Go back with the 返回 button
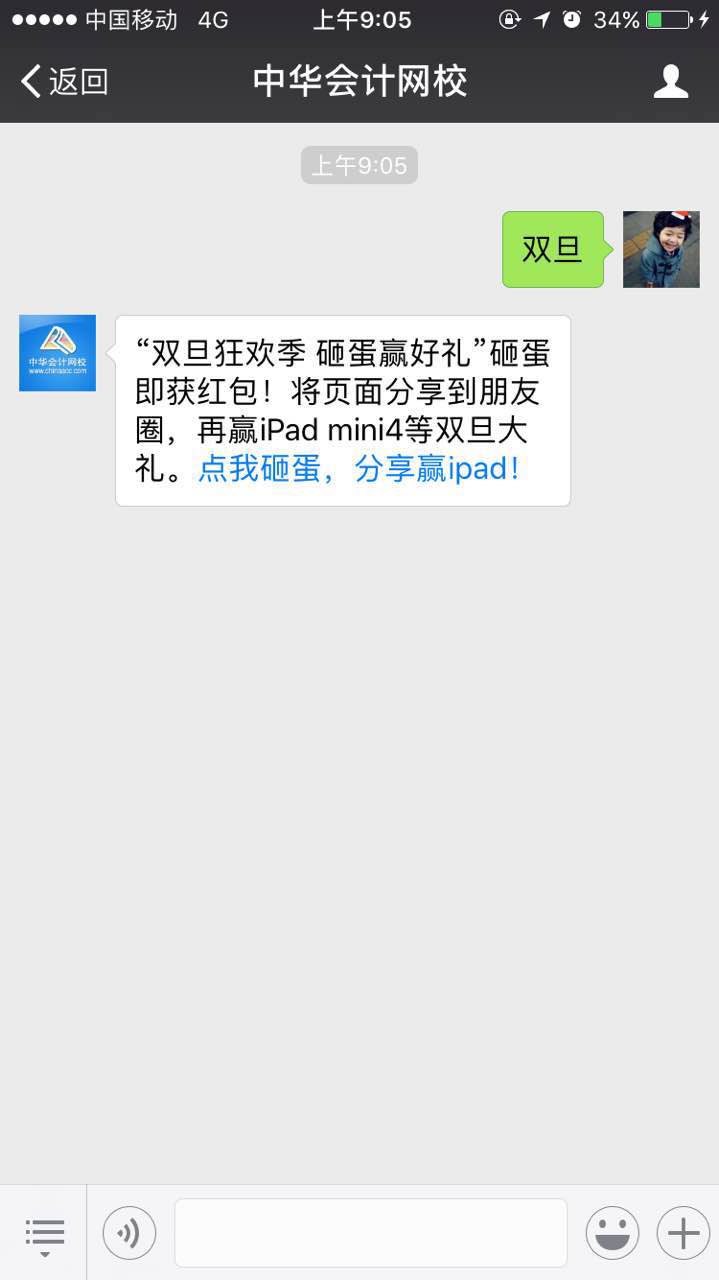The width and height of the screenshot is (719, 1280). pyautogui.click(x=64, y=82)
